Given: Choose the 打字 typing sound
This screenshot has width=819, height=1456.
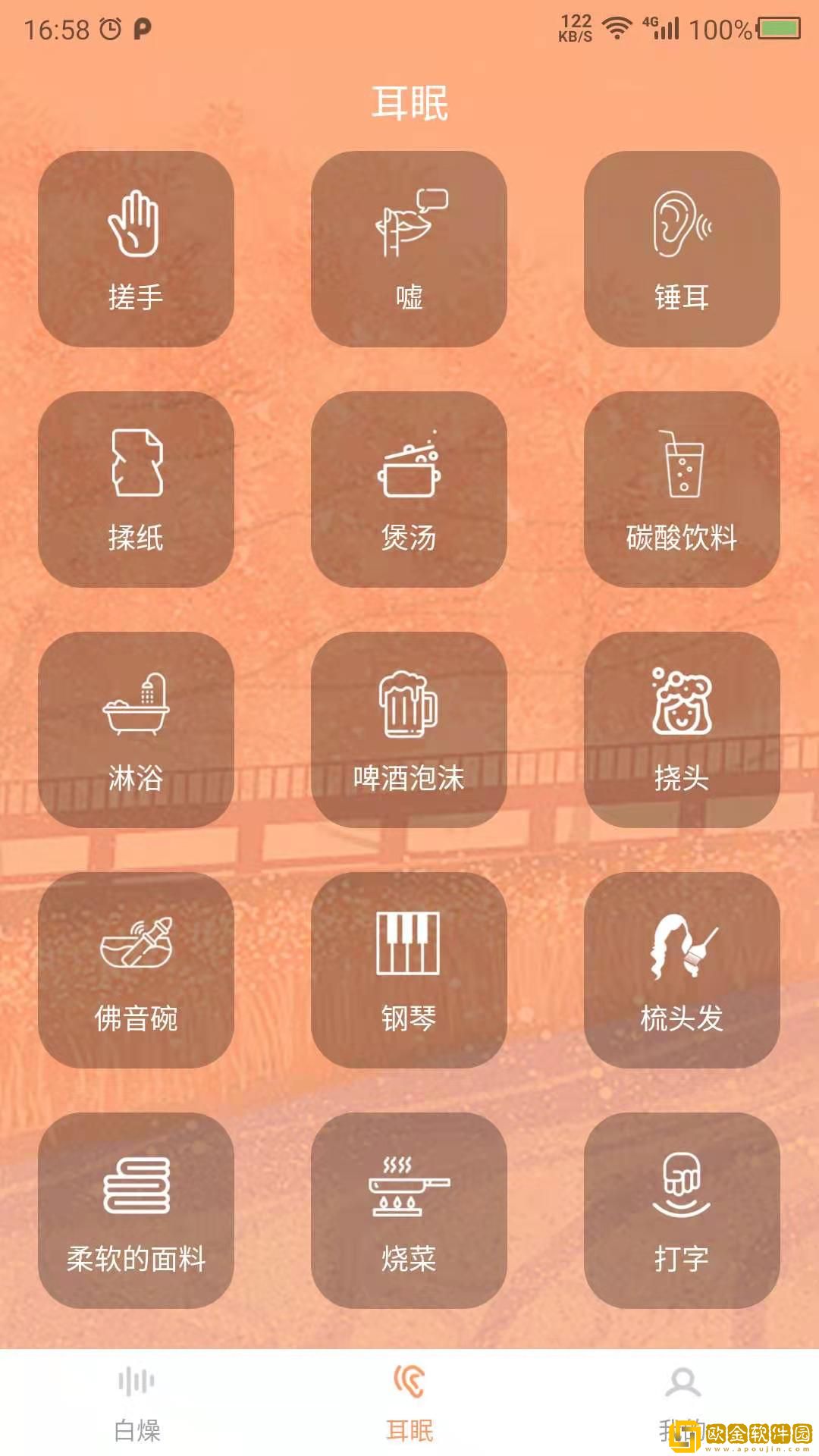Looking at the screenshot, I should point(682,1210).
